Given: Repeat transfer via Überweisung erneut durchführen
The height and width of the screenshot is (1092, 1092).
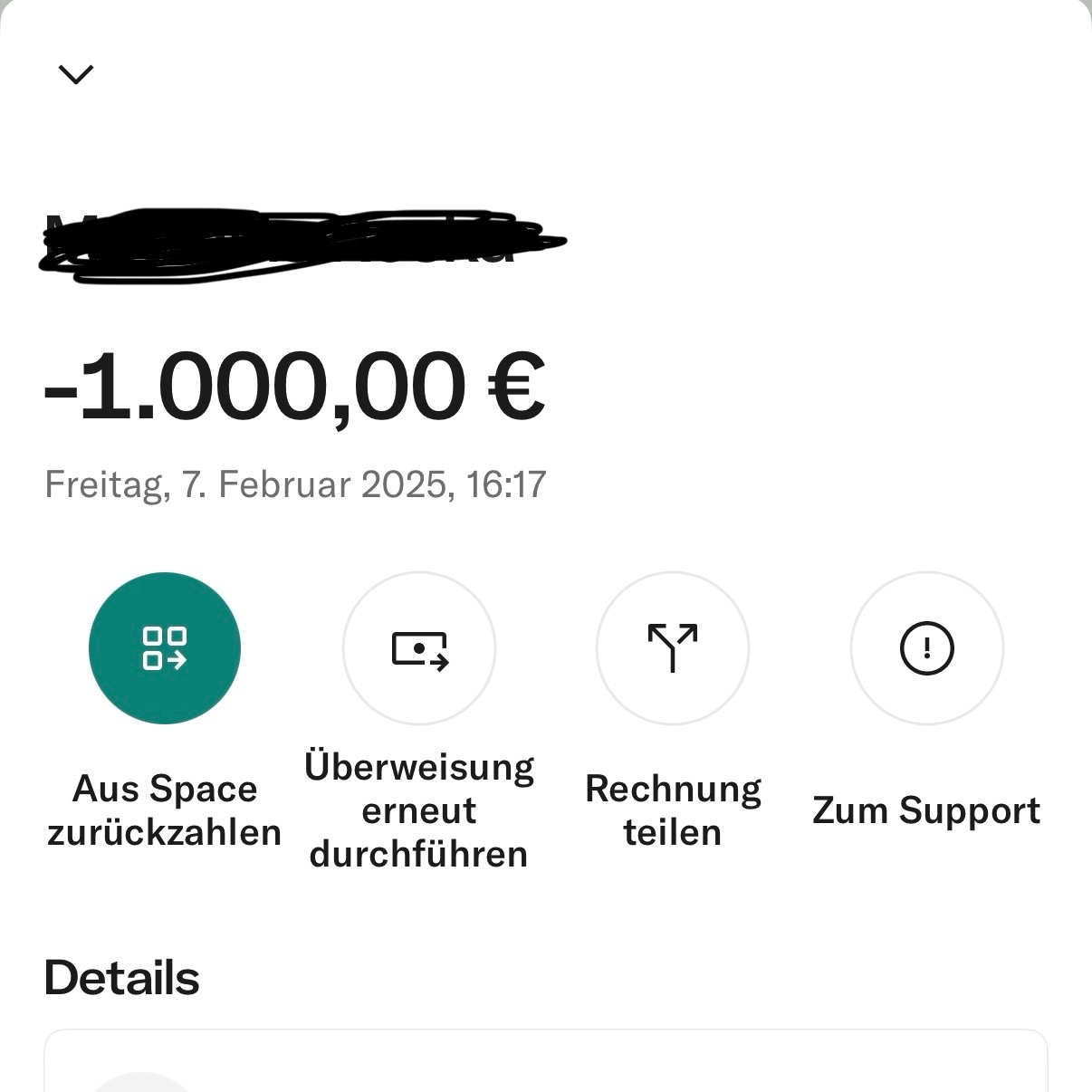Looking at the screenshot, I should 419,648.
